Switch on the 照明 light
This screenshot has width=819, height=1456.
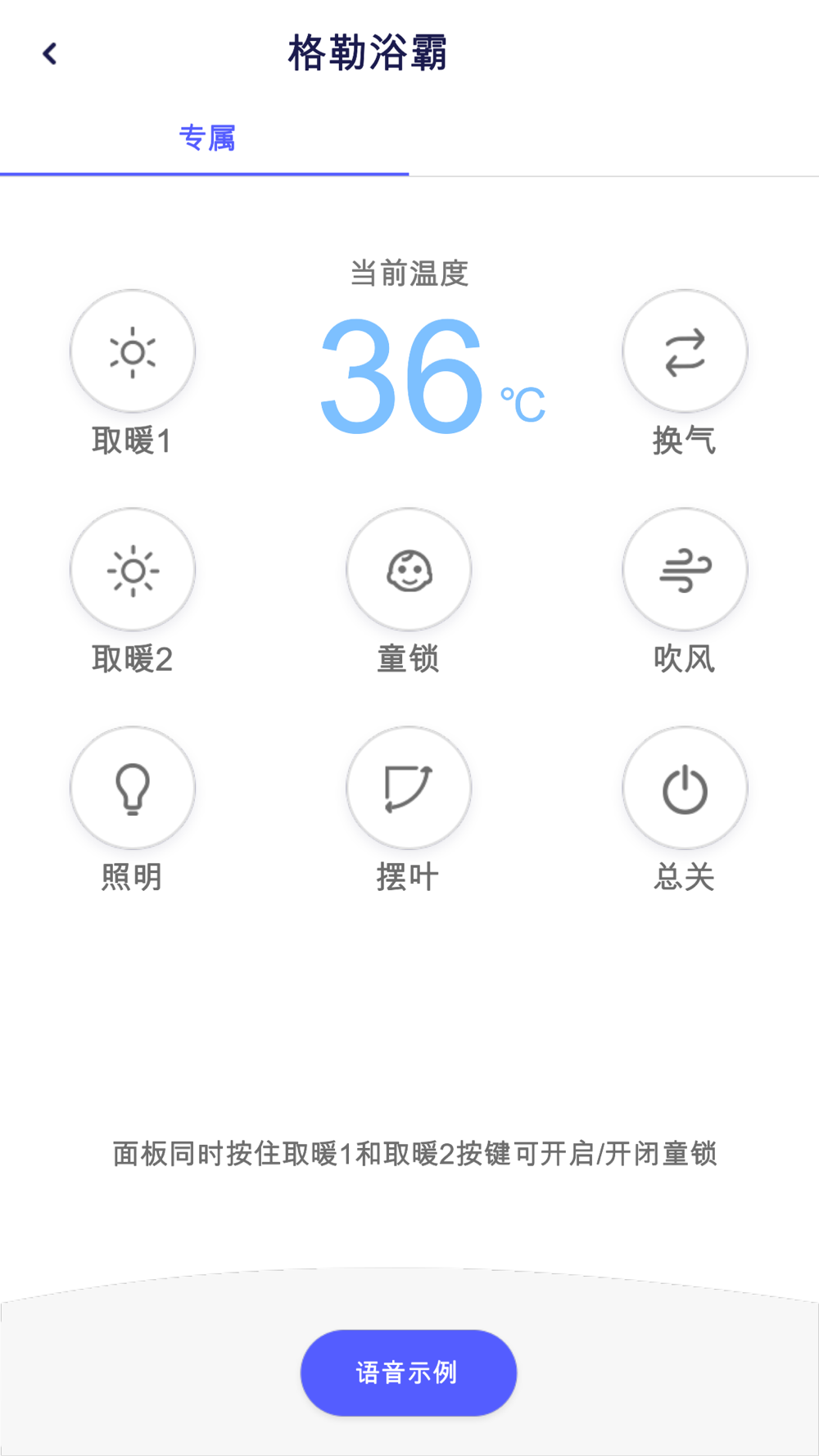tap(133, 789)
